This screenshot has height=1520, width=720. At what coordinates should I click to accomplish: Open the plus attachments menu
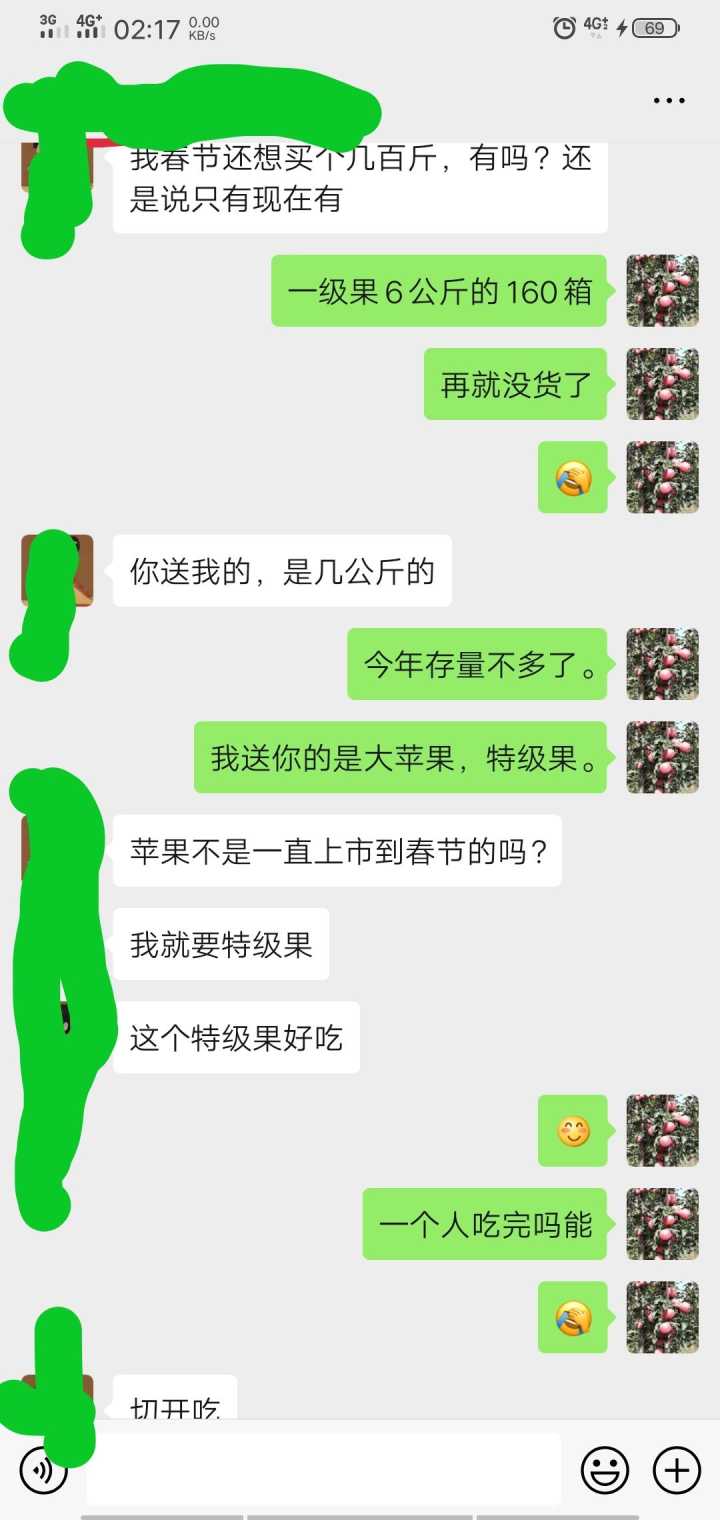pyautogui.click(x=677, y=1471)
